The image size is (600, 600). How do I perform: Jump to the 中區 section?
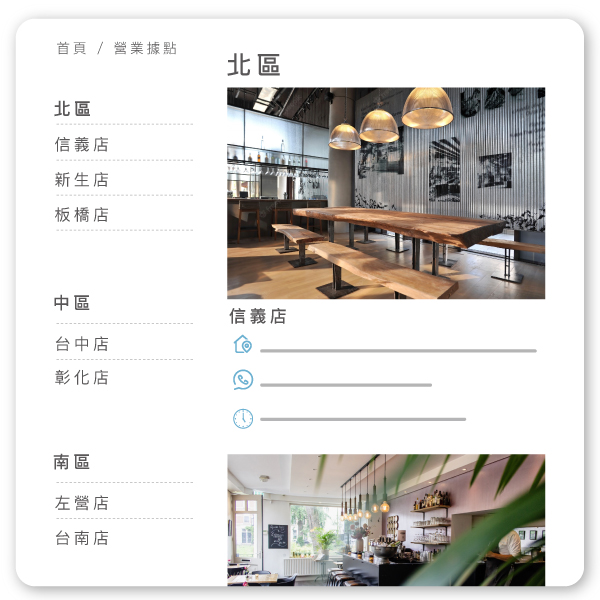pos(72,303)
